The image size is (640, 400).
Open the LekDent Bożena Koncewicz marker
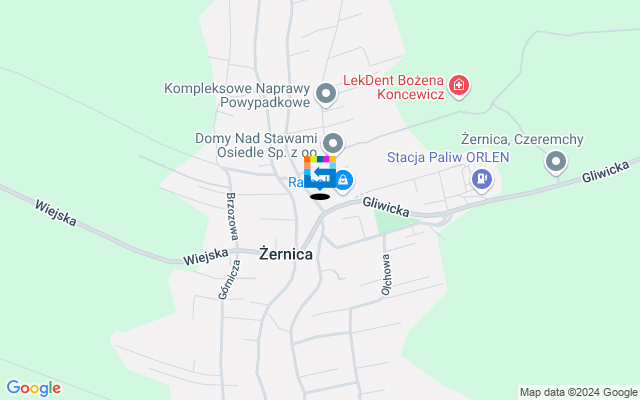coord(459,87)
